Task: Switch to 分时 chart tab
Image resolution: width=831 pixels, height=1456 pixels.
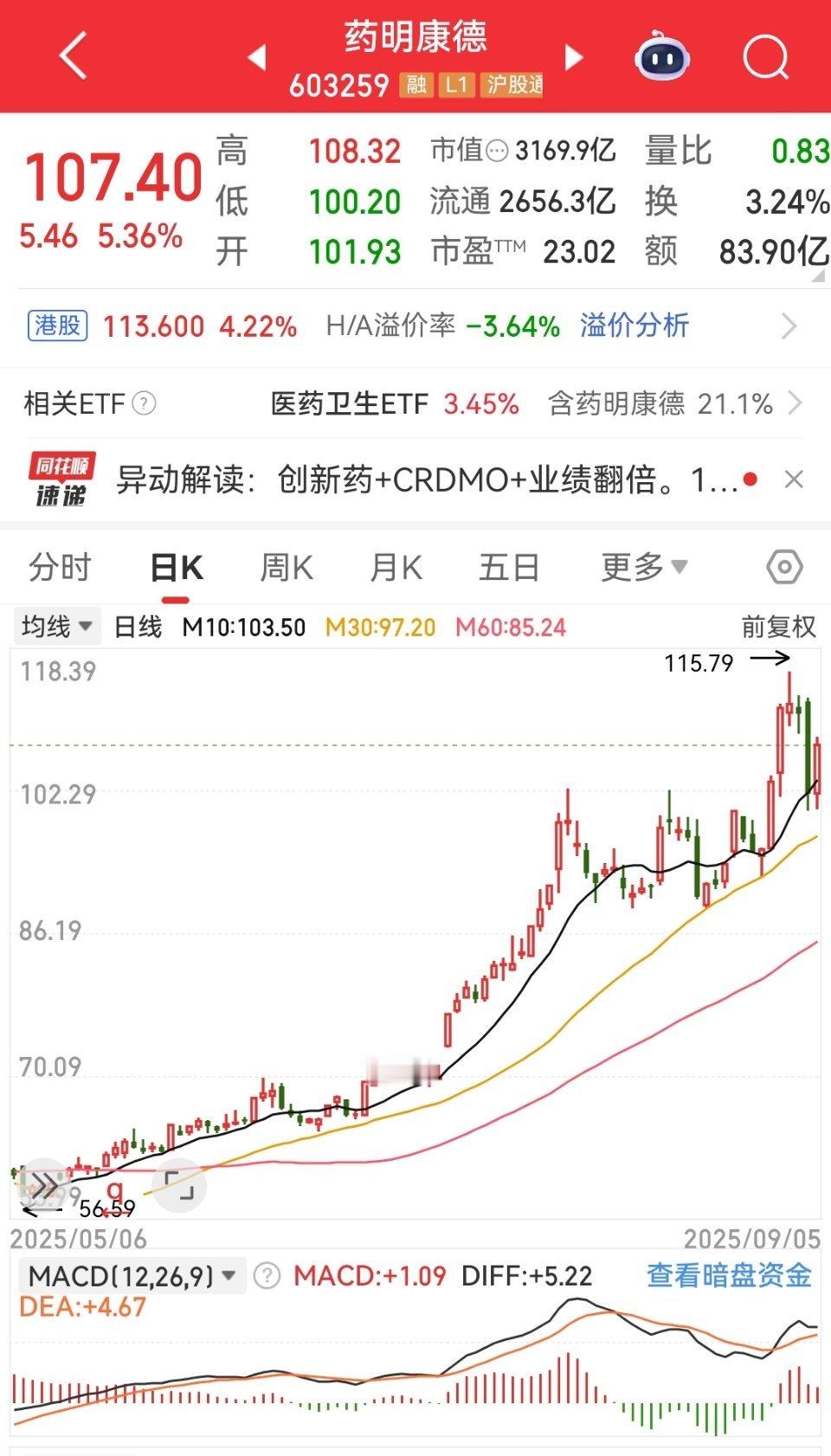Action: pos(60,568)
